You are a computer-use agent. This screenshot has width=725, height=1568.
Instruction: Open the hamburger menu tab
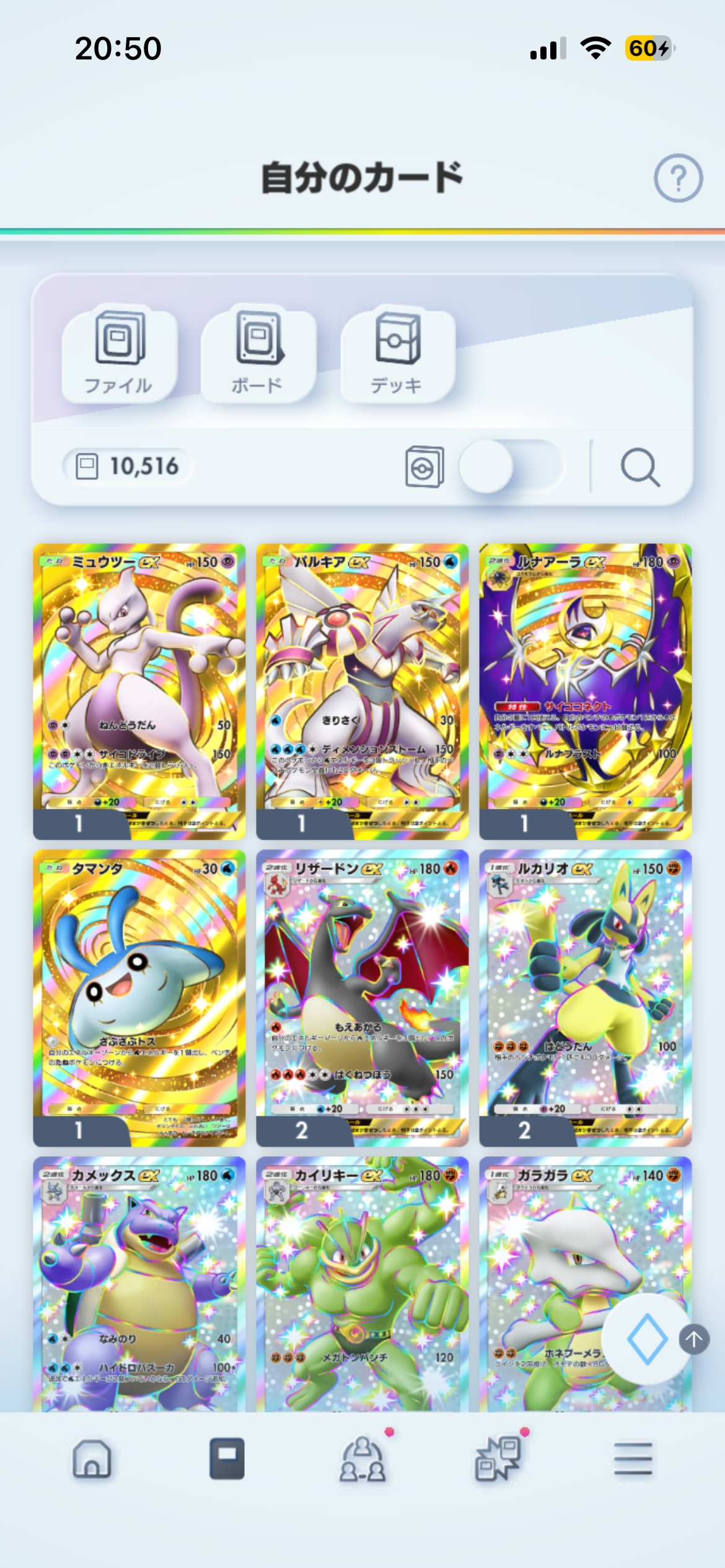[x=633, y=1459]
